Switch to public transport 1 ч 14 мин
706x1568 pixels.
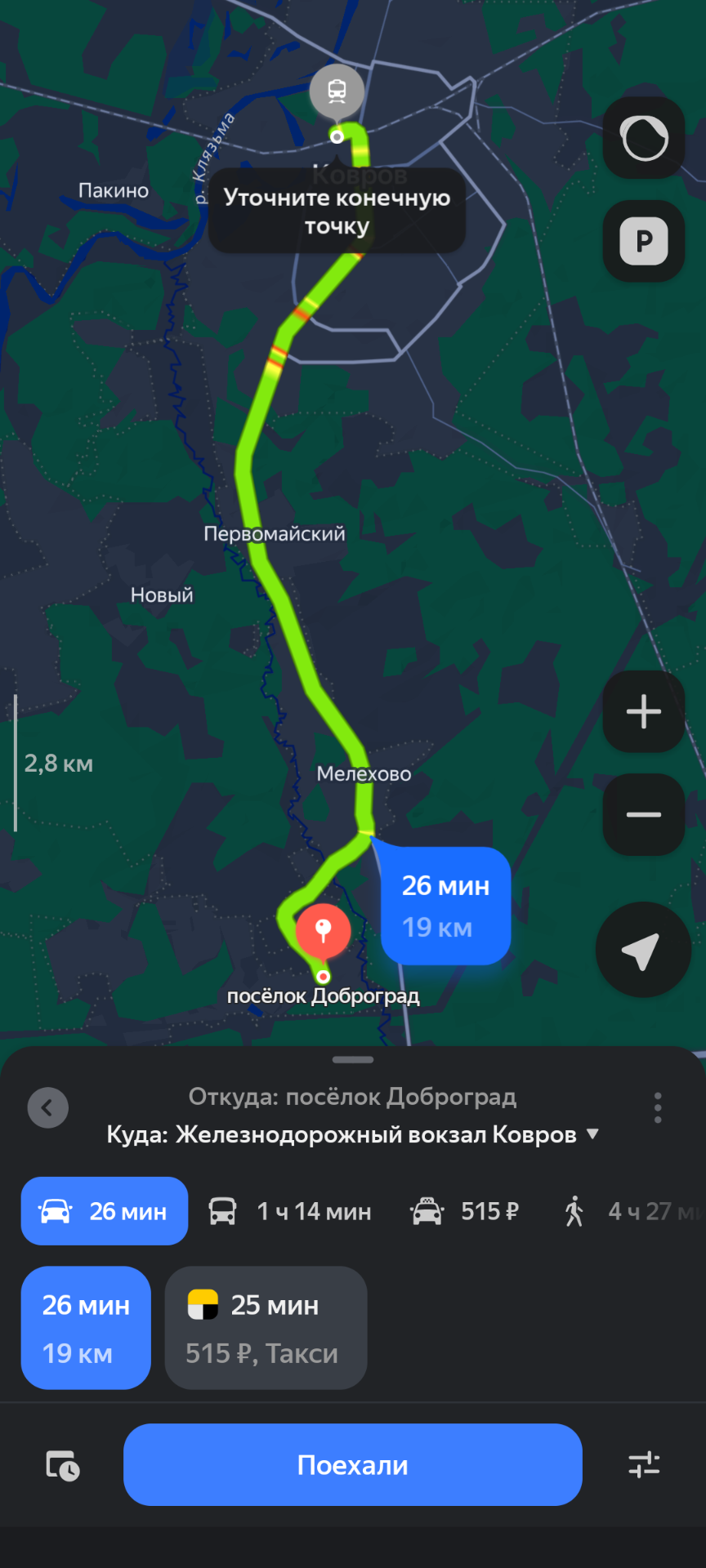pos(290,1211)
